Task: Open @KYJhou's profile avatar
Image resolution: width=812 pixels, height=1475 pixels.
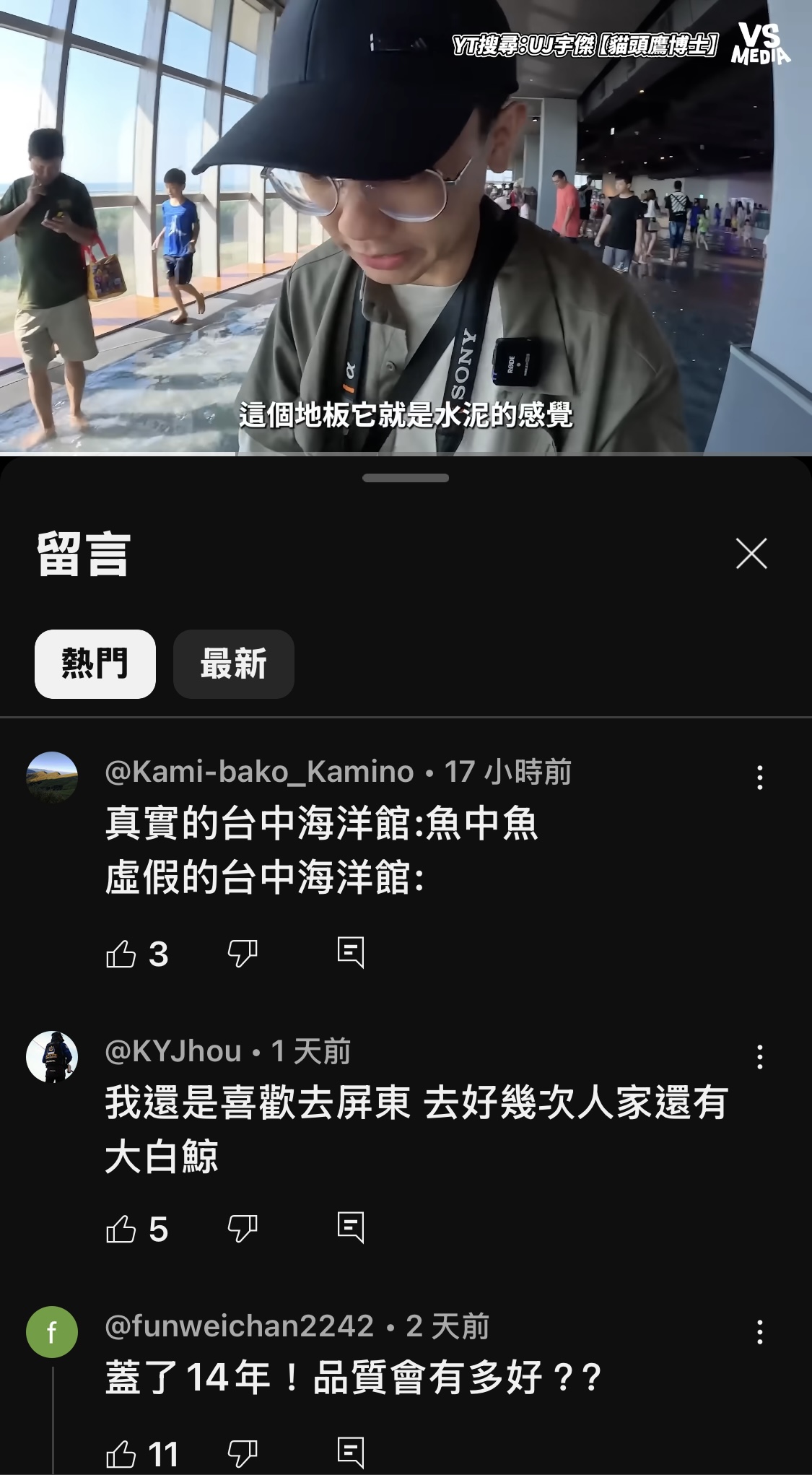Action: tap(52, 1057)
